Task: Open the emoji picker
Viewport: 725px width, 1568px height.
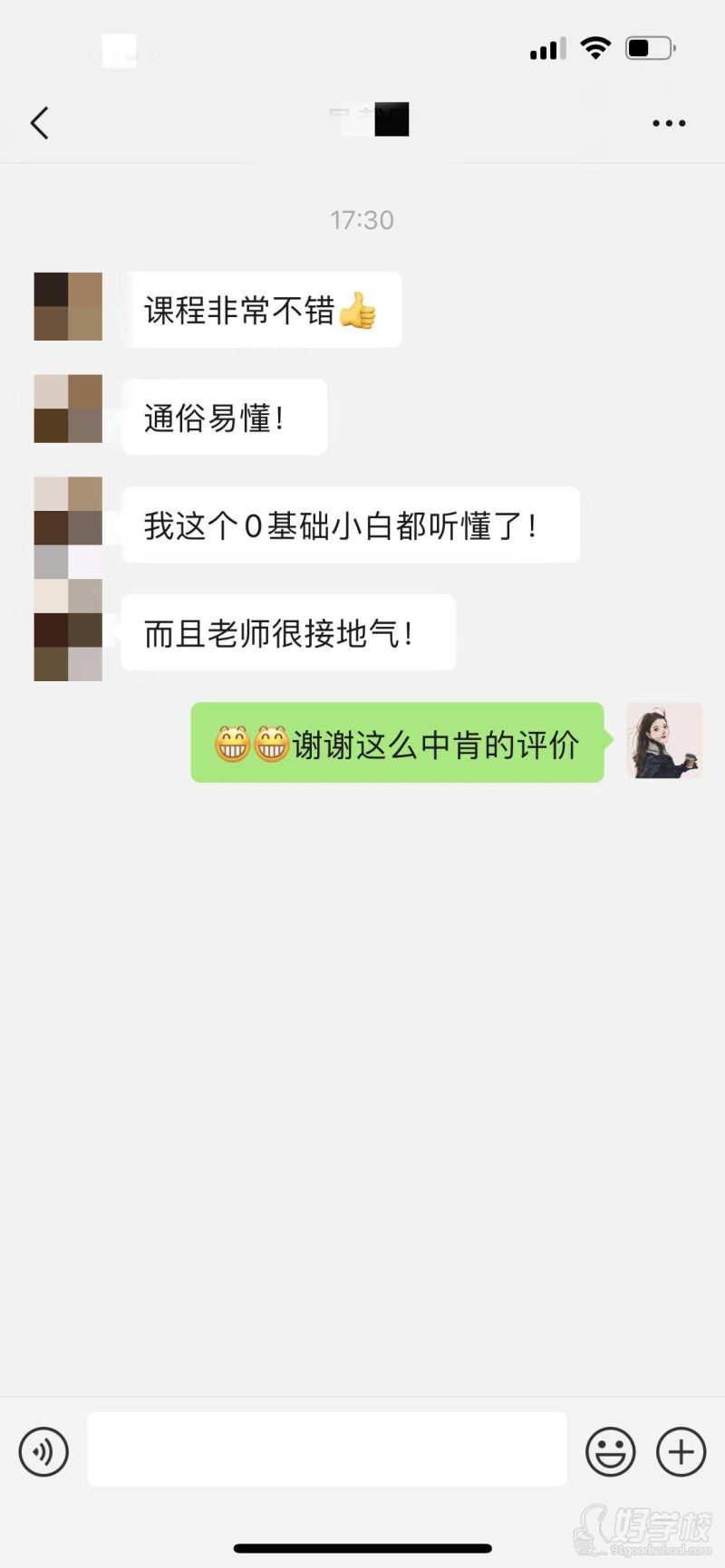Action: tap(610, 1451)
